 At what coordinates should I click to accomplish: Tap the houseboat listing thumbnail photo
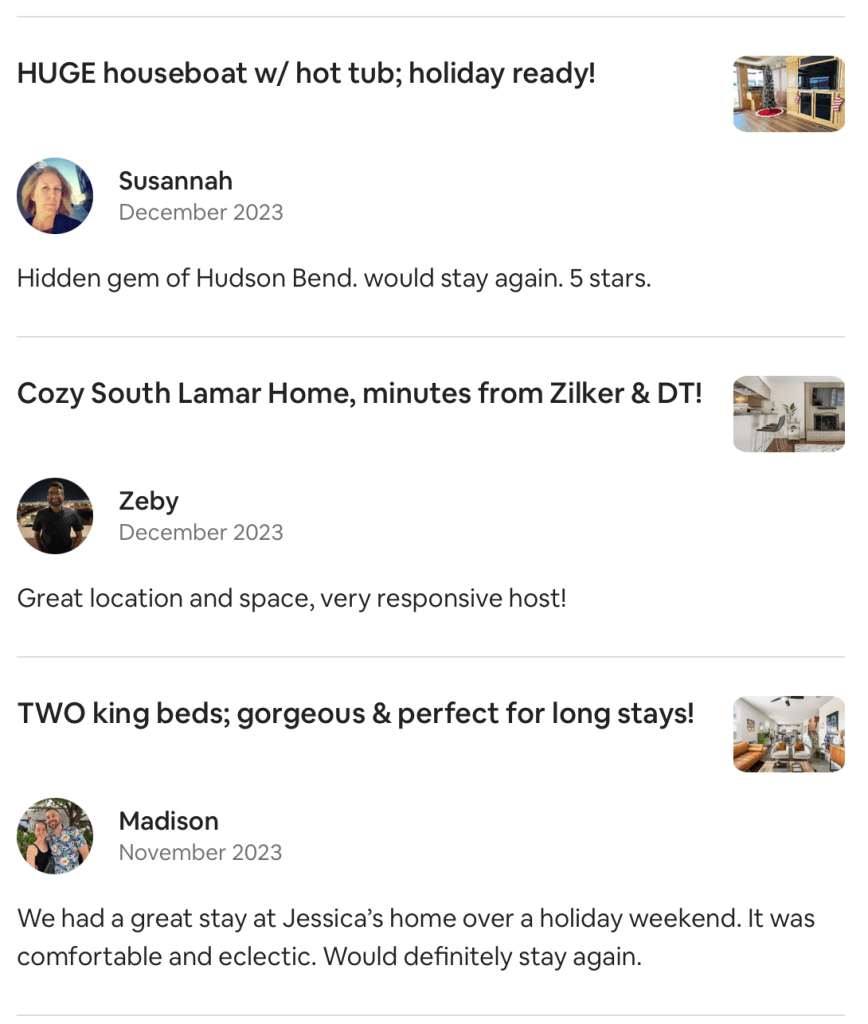tap(788, 94)
